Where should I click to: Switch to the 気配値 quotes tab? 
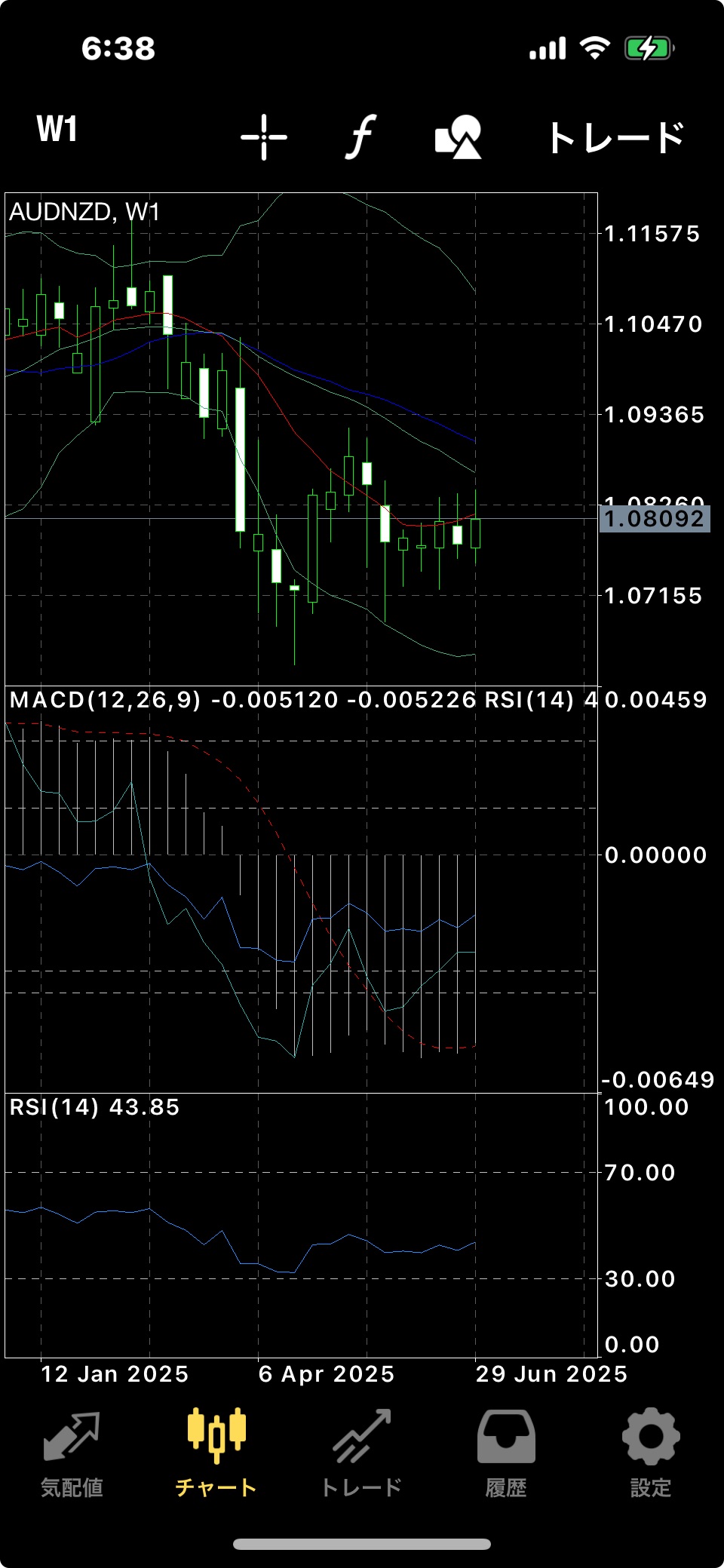(x=72, y=1453)
